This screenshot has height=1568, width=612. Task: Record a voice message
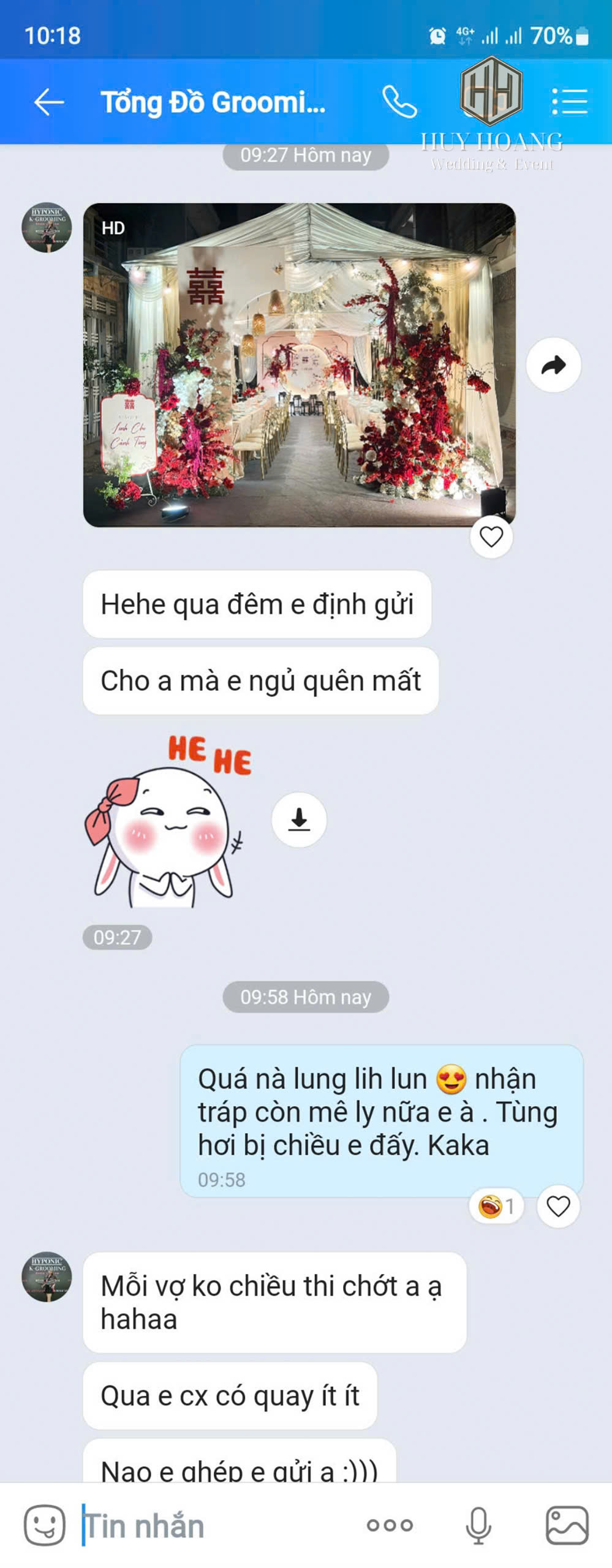pyautogui.click(x=478, y=1525)
